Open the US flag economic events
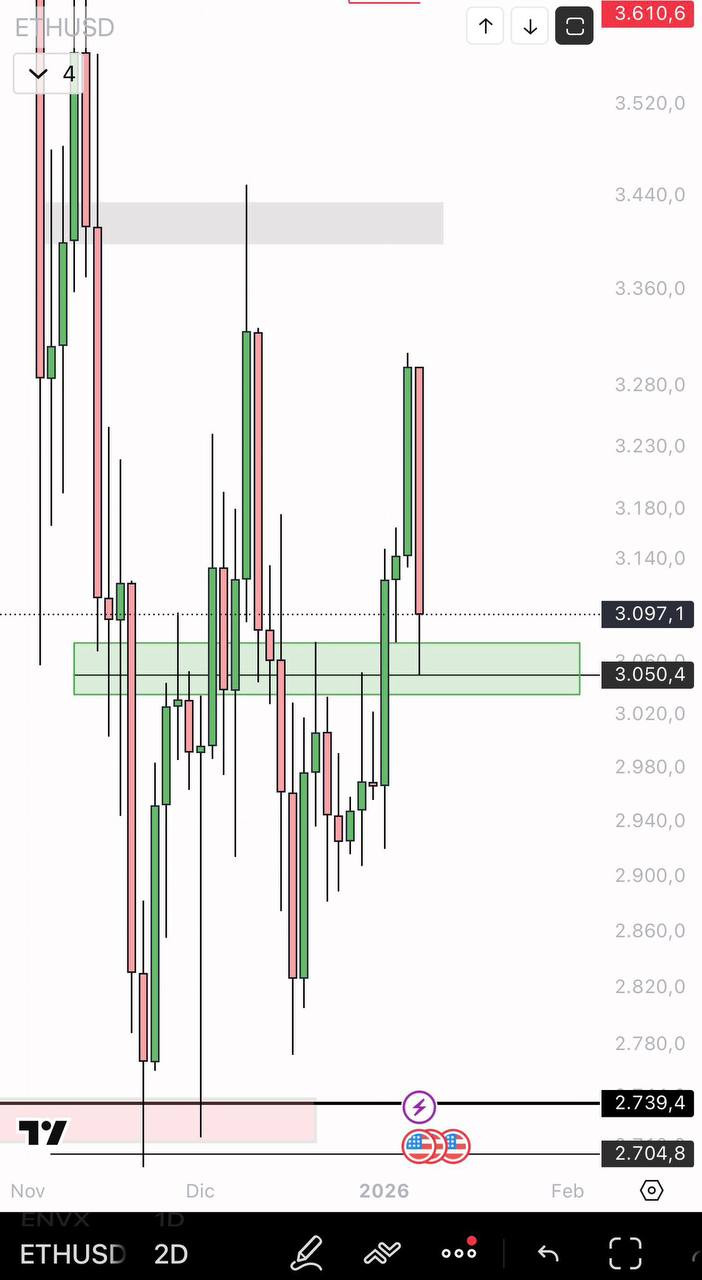Screen dimensions: 702x1280 436,1146
